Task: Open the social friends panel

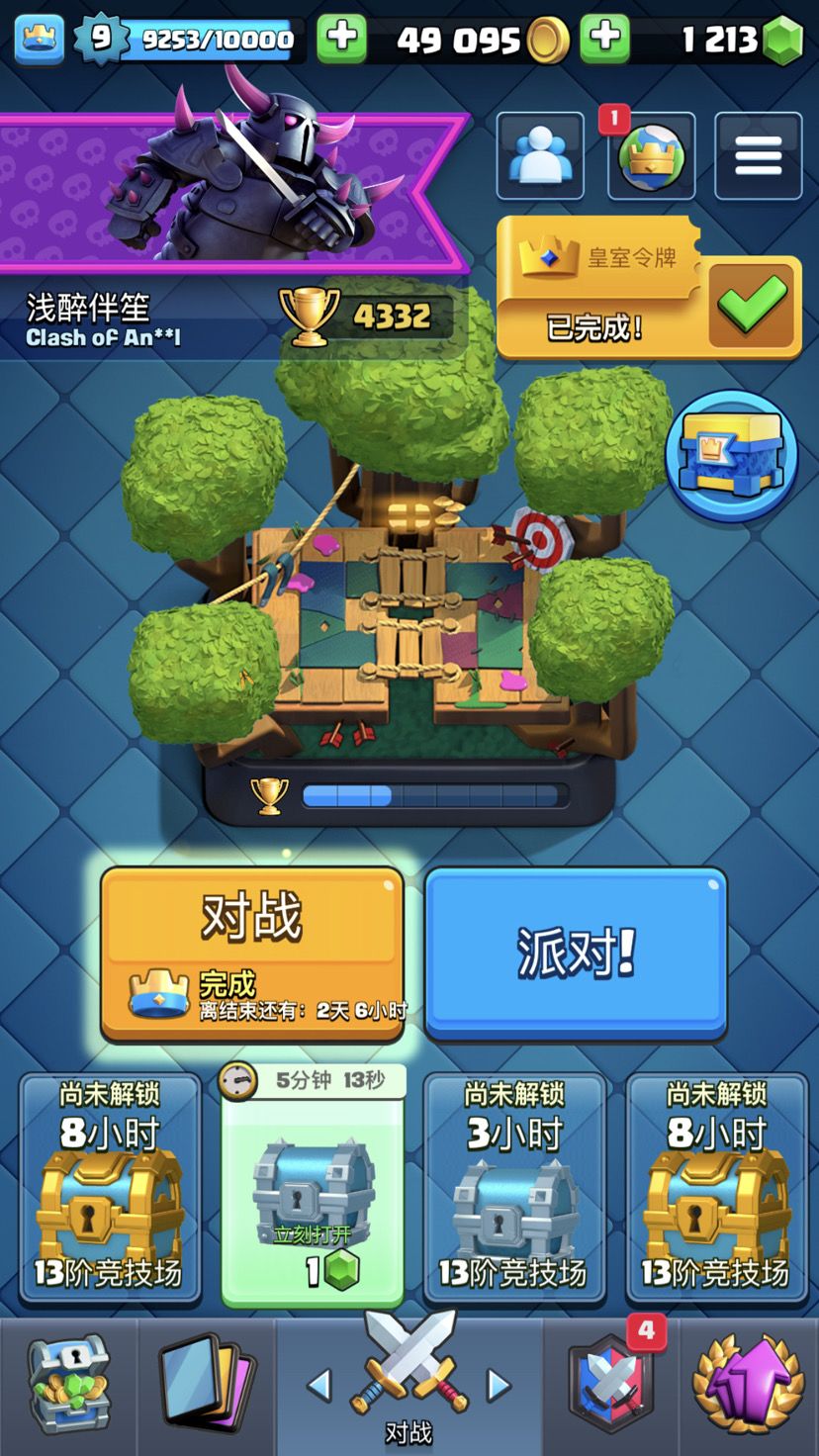Action: pyautogui.click(x=540, y=156)
